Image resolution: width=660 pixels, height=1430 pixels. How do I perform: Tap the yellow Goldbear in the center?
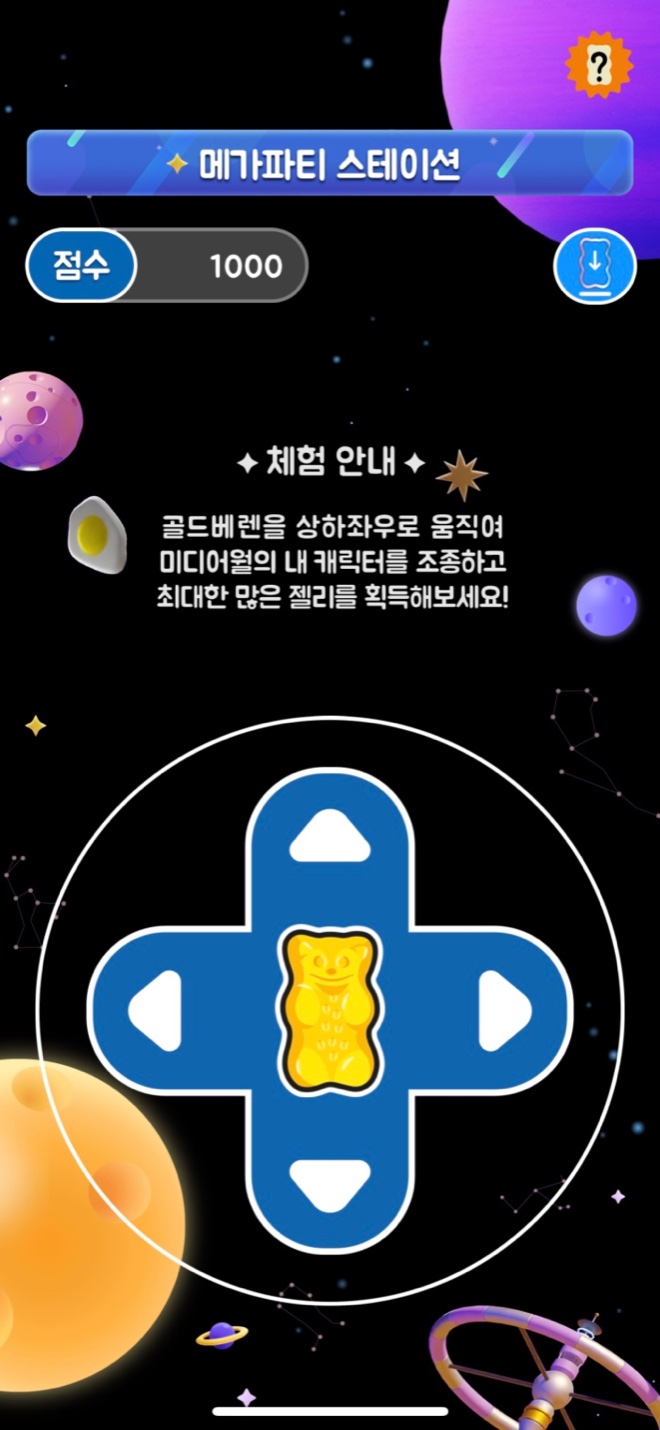click(330, 1011)
